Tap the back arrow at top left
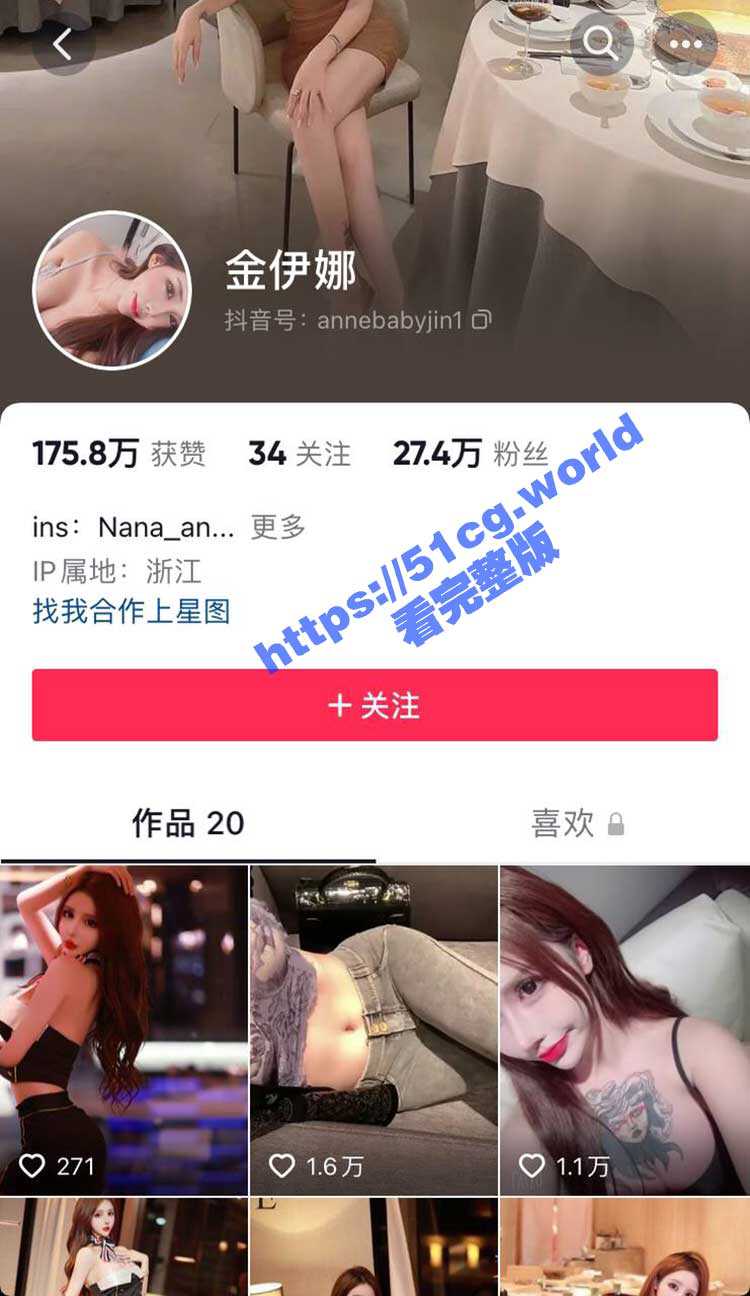This screenshot has height=1296, width=750. [64, 44]
